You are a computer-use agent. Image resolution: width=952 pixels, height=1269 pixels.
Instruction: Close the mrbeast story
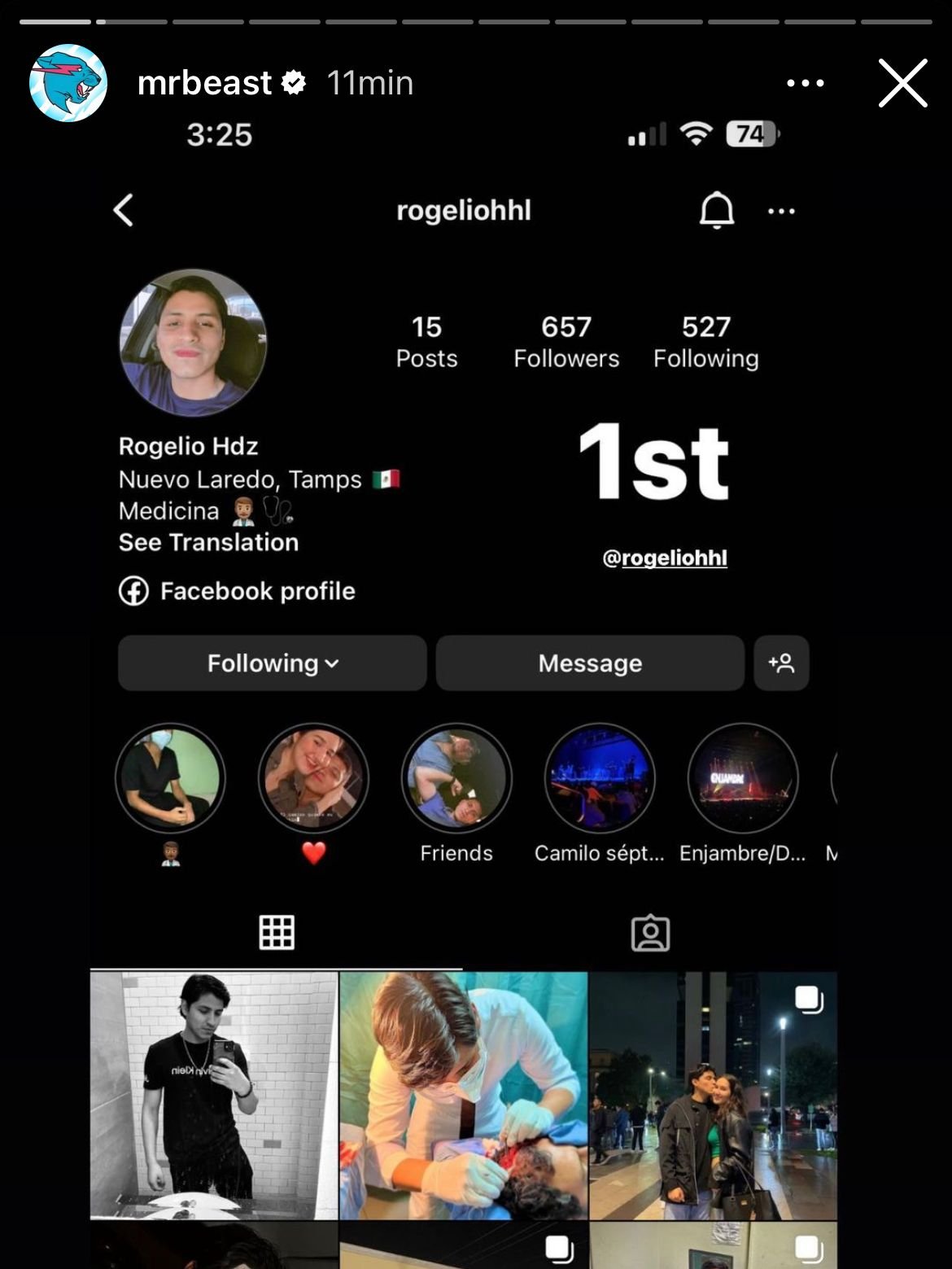pos(902,83)
